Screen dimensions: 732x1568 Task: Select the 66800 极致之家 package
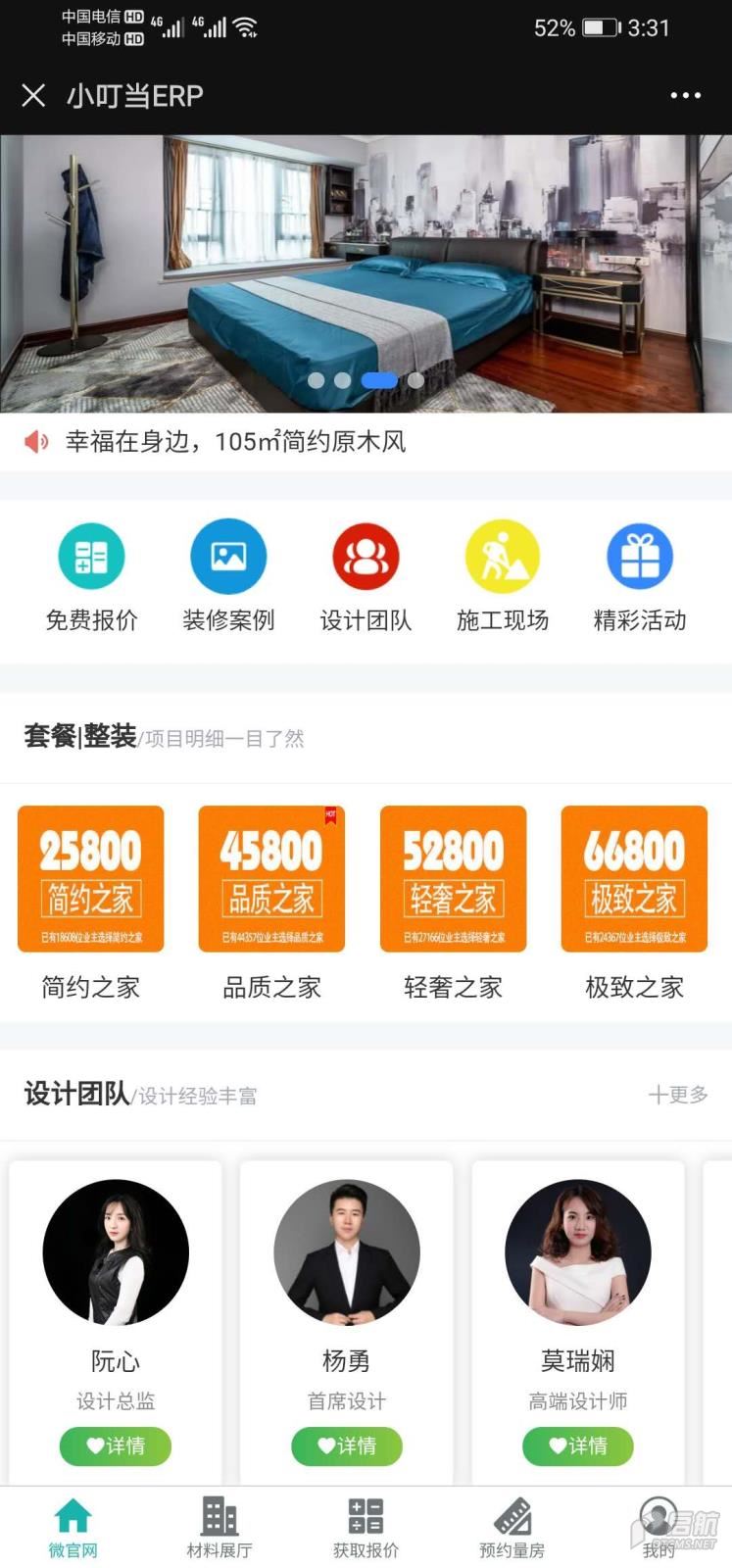[634, 879]
